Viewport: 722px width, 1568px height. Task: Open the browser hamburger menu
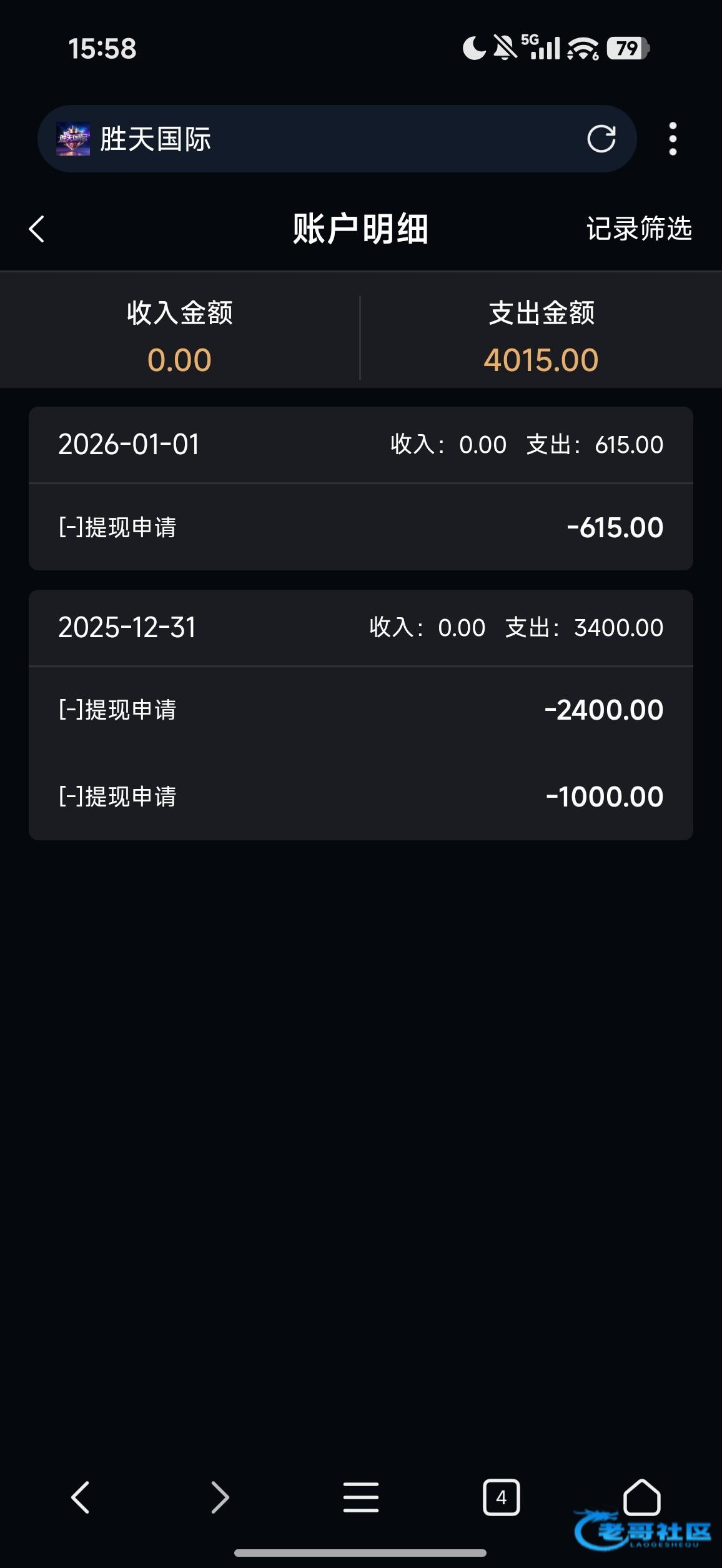(360, 1497)
